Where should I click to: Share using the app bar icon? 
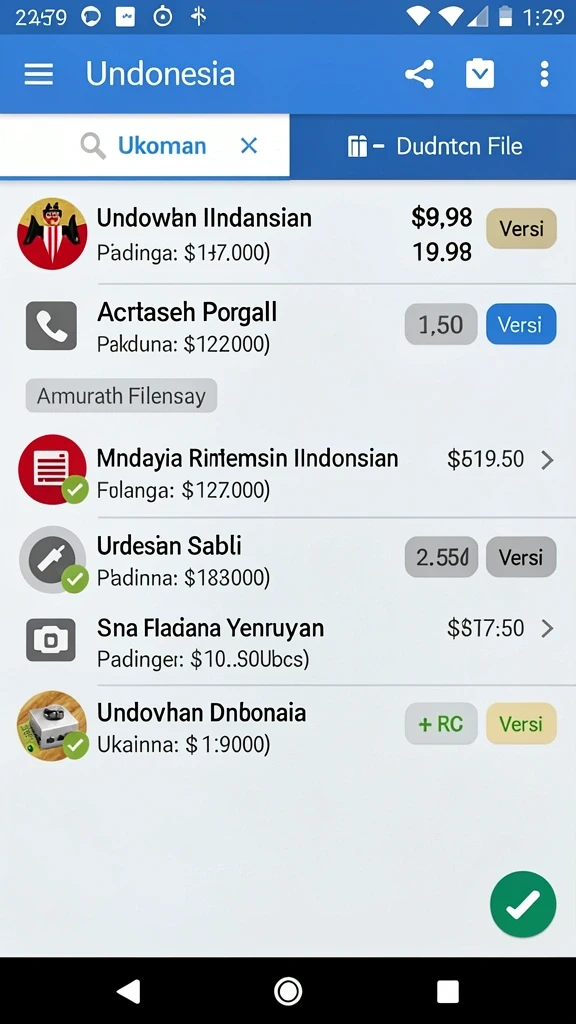(419, 74)
